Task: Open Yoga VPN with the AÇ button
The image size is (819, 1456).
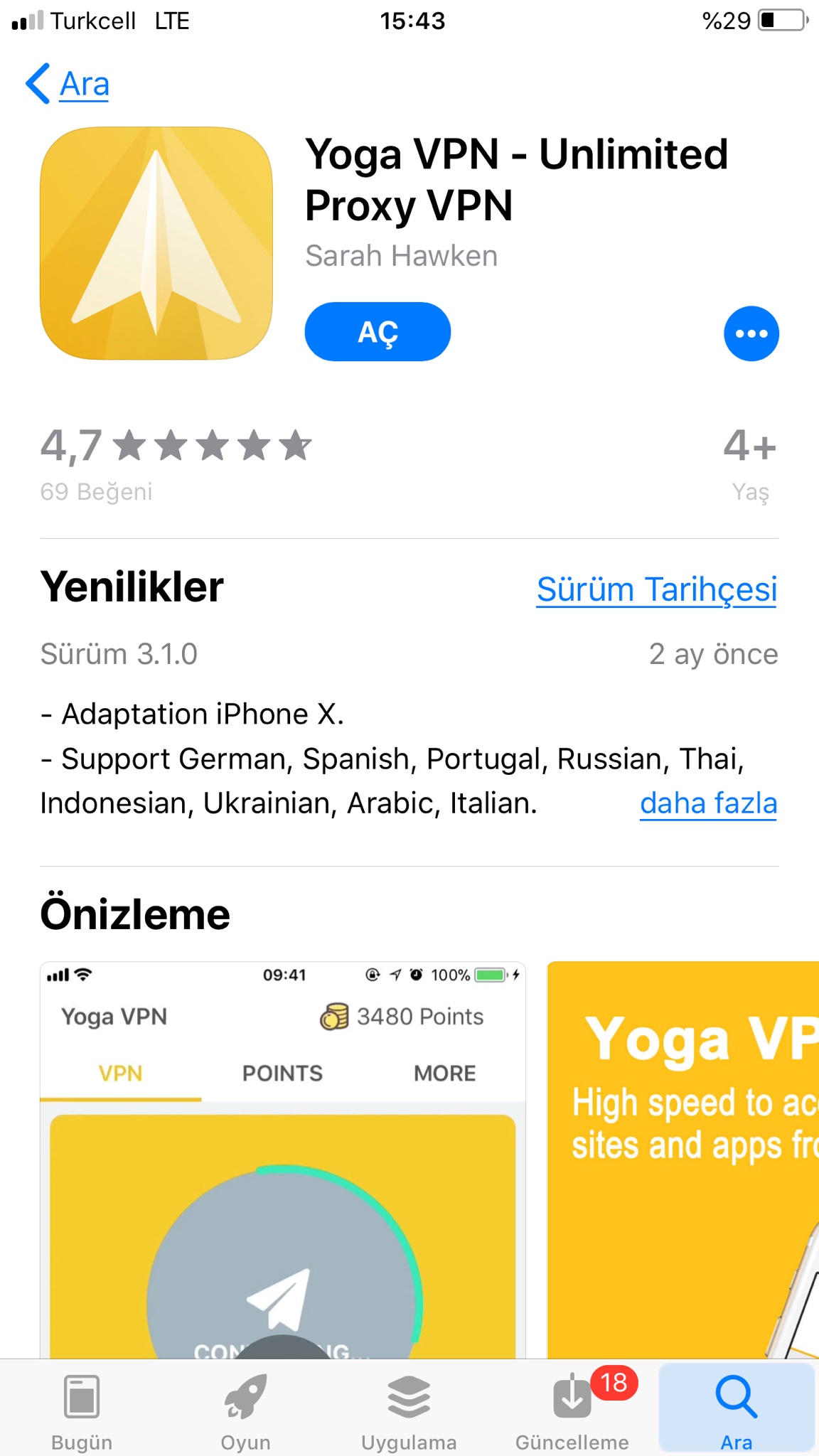Action: pyautogui.click(x=378, y=332)
